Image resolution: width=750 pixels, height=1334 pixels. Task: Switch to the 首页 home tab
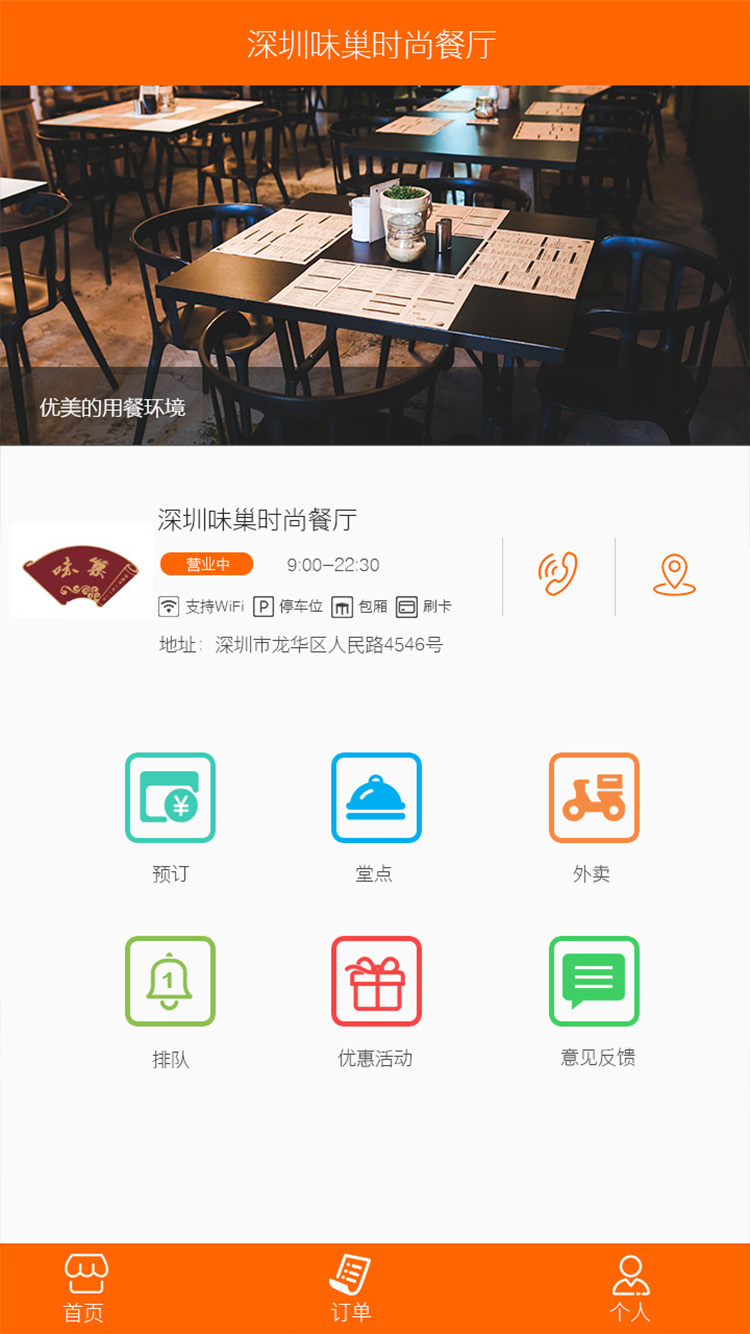click(x=85, y=1288)
